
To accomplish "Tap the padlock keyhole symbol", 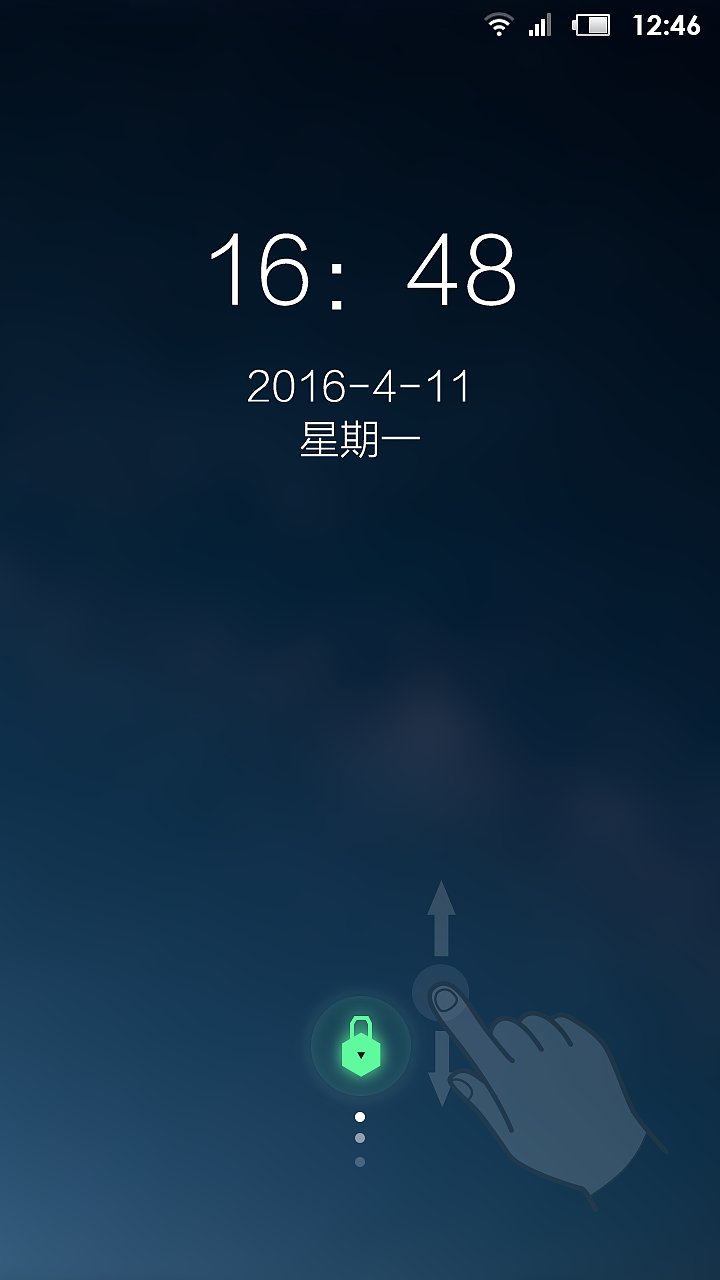I will 362,1052.
